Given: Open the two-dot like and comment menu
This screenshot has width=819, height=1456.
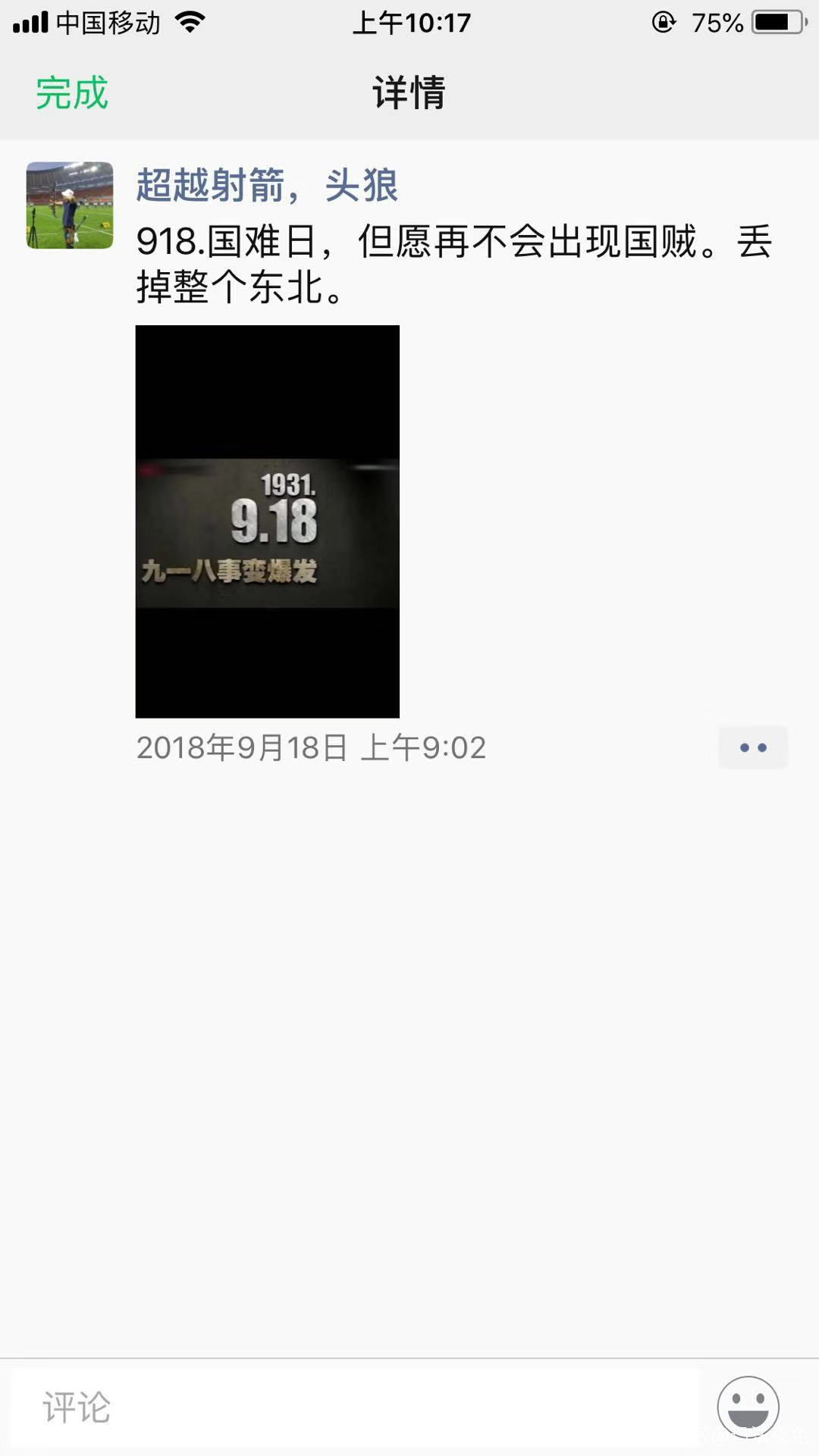Looking at the screenshot, I should coord(753,747).
